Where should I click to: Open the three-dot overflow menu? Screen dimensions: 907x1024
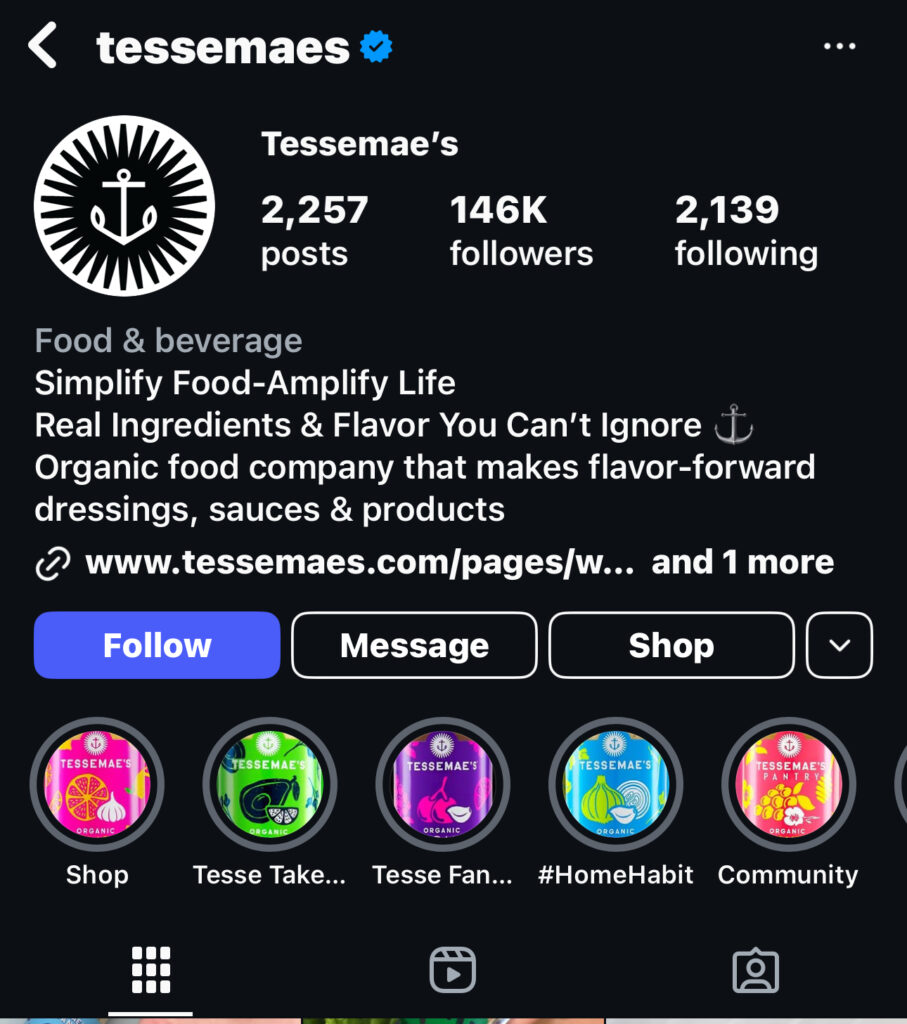point(839,46)
